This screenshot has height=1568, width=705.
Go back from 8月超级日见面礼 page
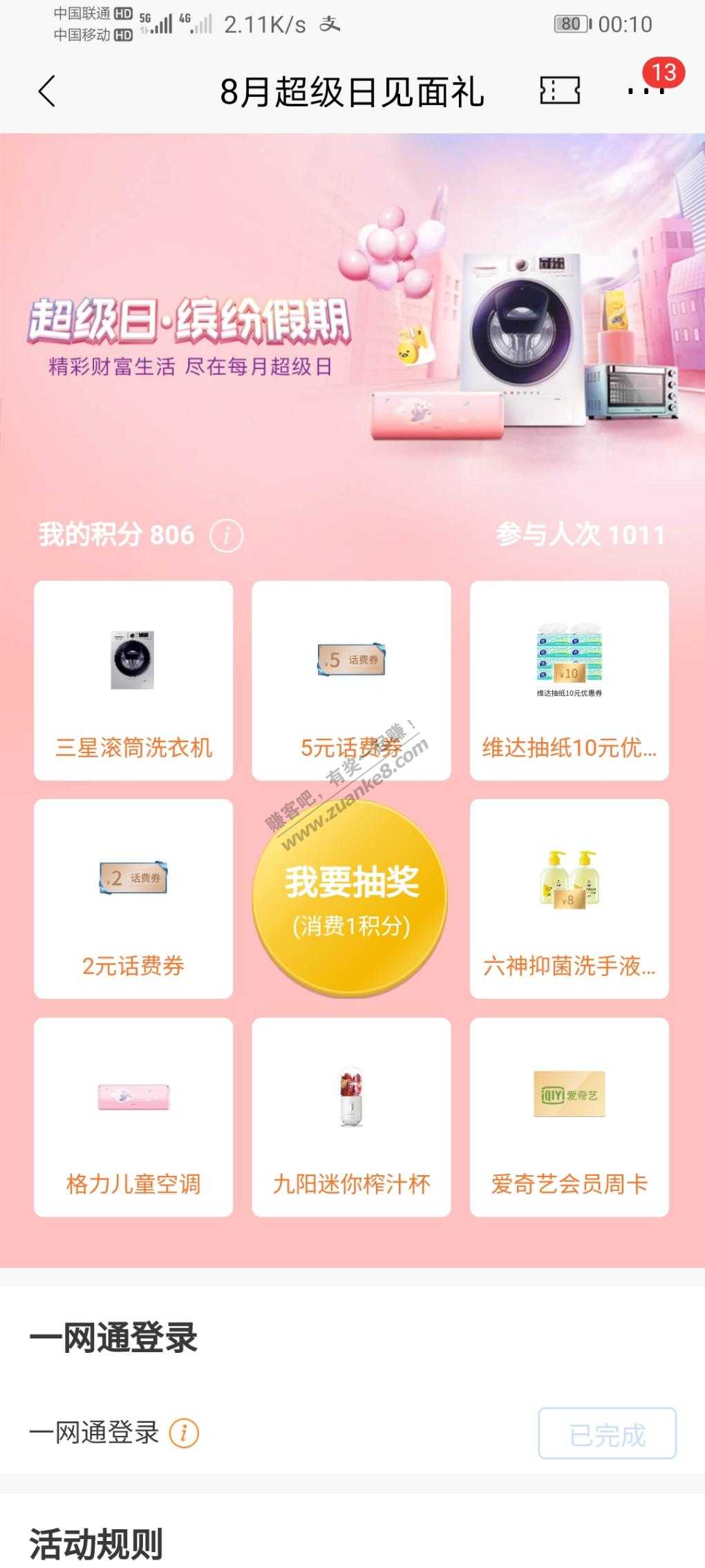[x=47, y=91]
